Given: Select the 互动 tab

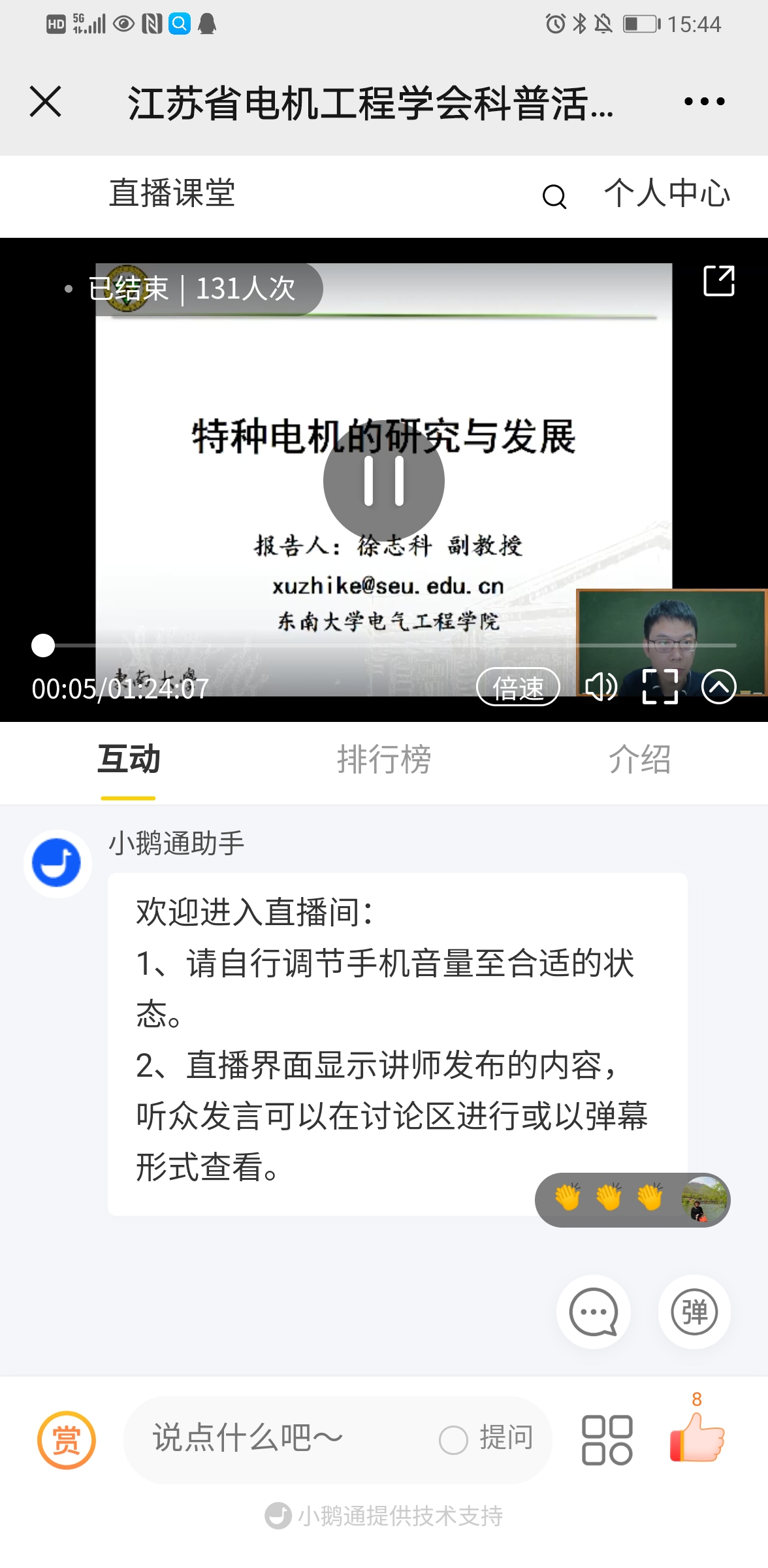Looking at the screenshot, I should [128, 759].
